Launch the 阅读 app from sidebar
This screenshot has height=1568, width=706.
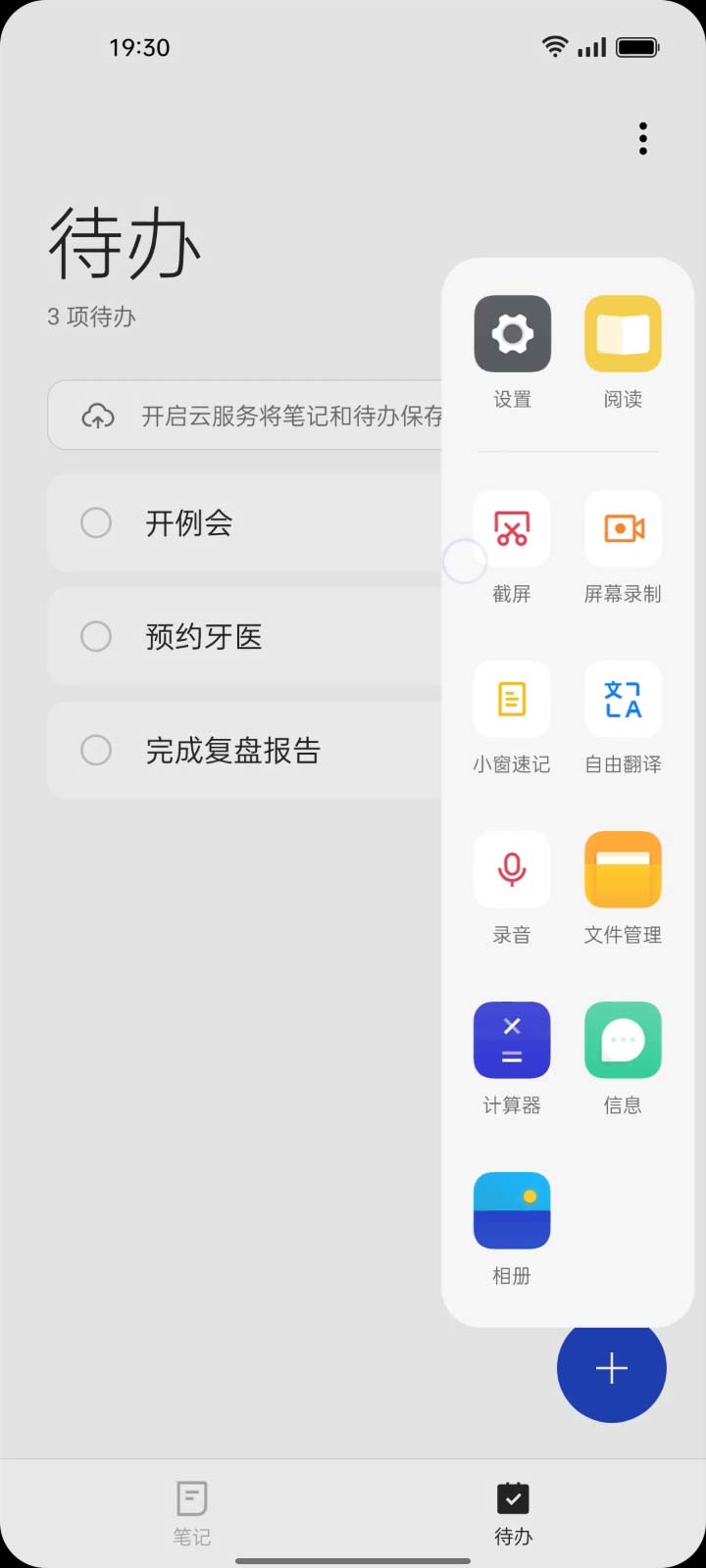[623, 335]
